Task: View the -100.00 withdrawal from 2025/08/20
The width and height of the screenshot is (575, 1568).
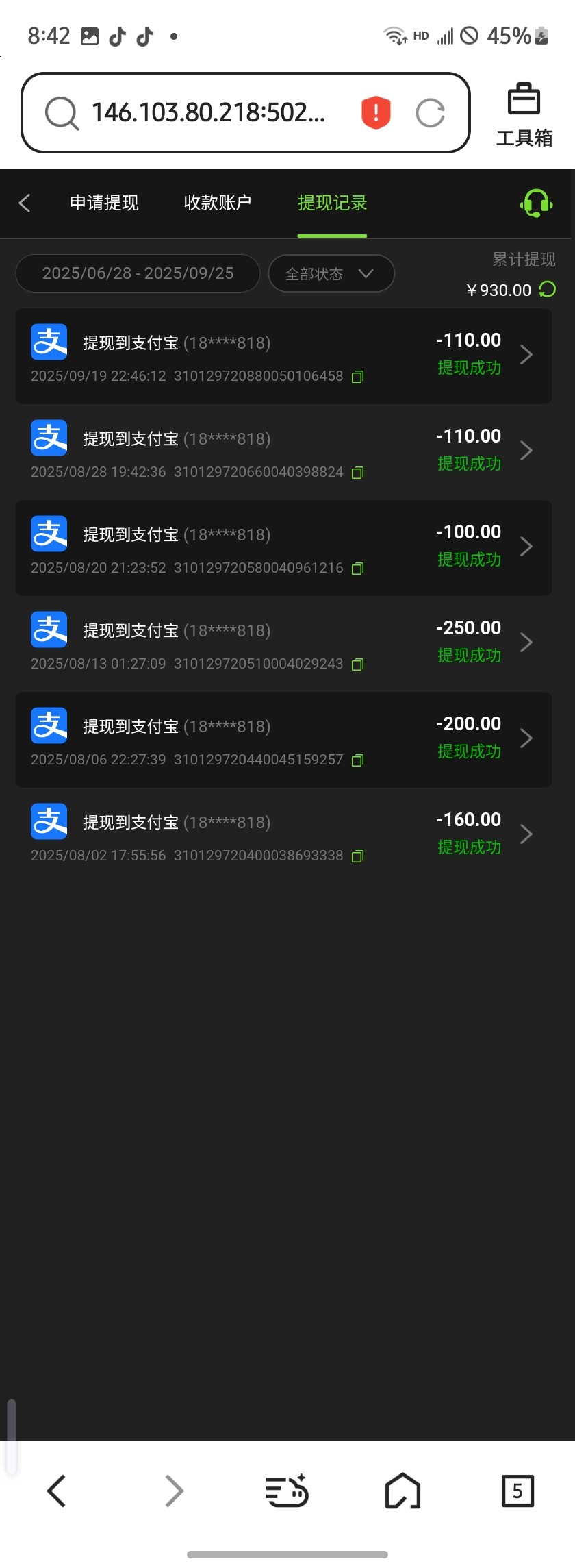Action: tap(283, 547)
